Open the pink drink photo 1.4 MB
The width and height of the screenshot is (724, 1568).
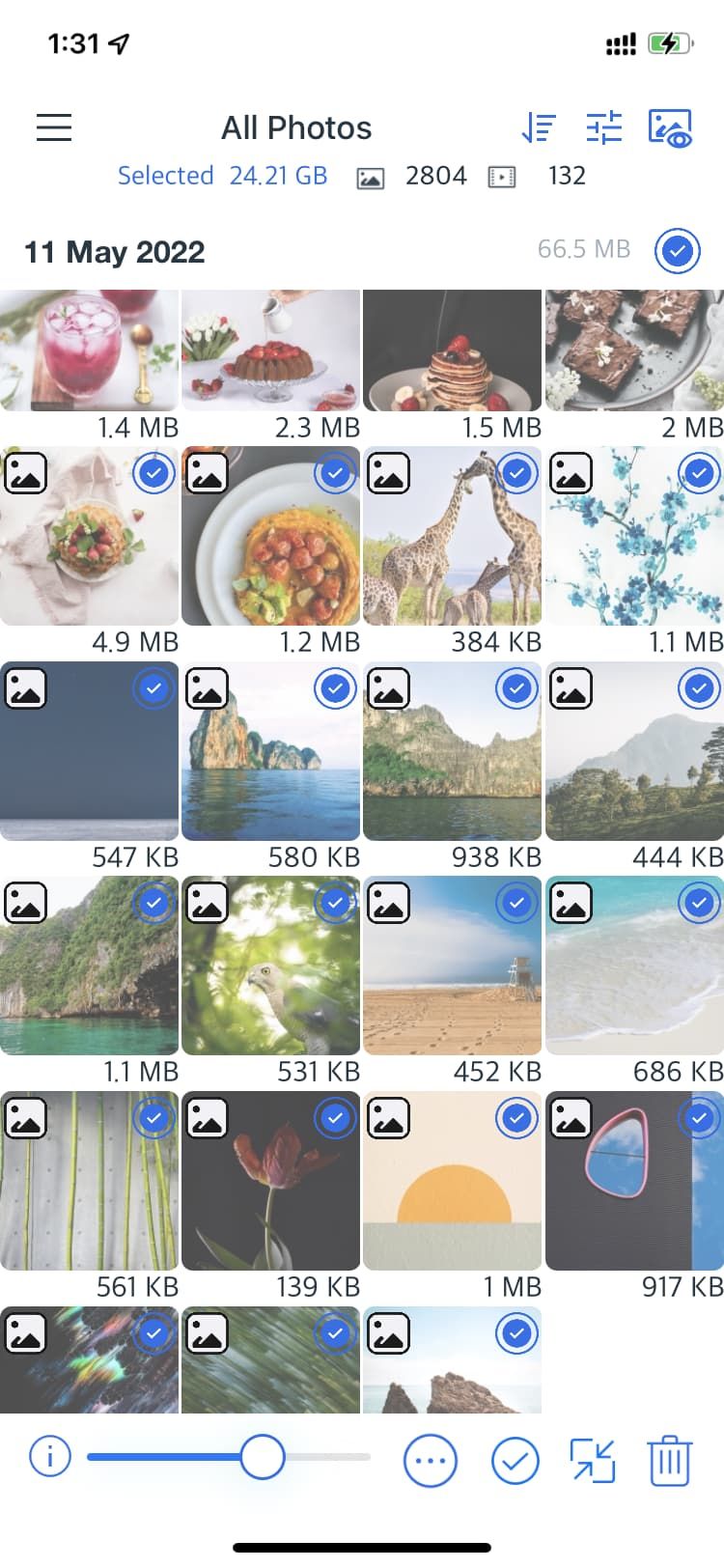[x=89, y=351]
